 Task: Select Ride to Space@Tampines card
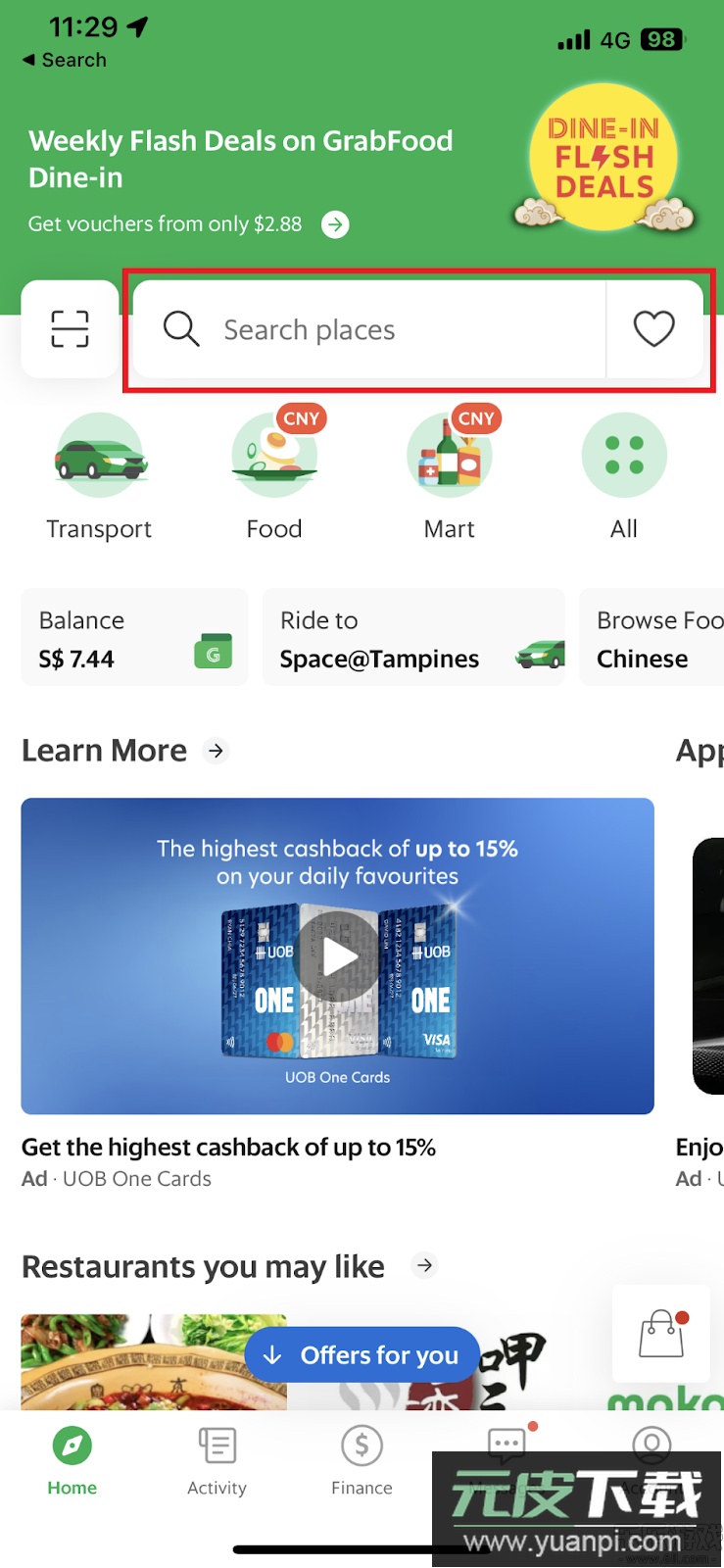click(413, 638)
